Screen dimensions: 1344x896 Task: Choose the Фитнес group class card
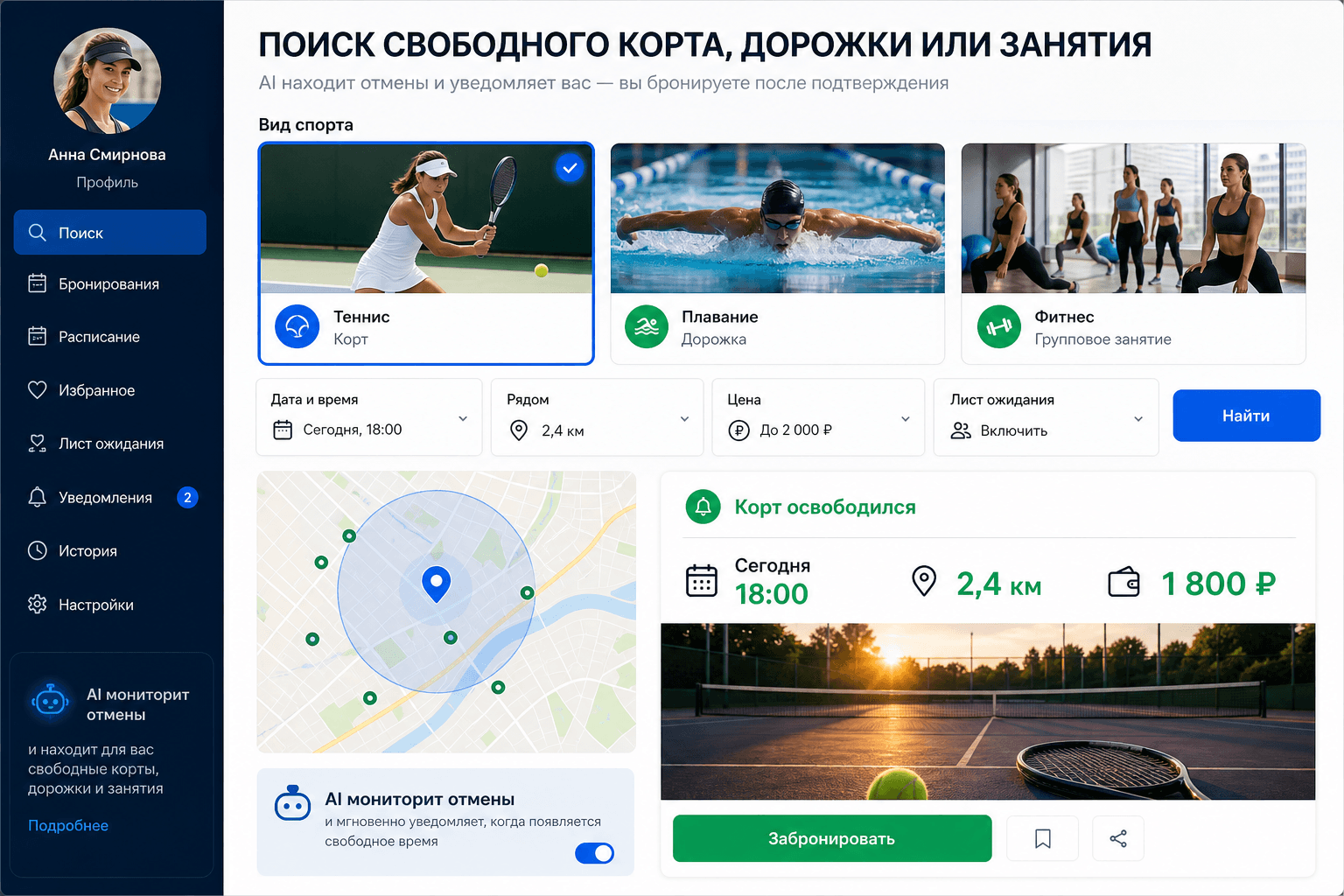1133,254
